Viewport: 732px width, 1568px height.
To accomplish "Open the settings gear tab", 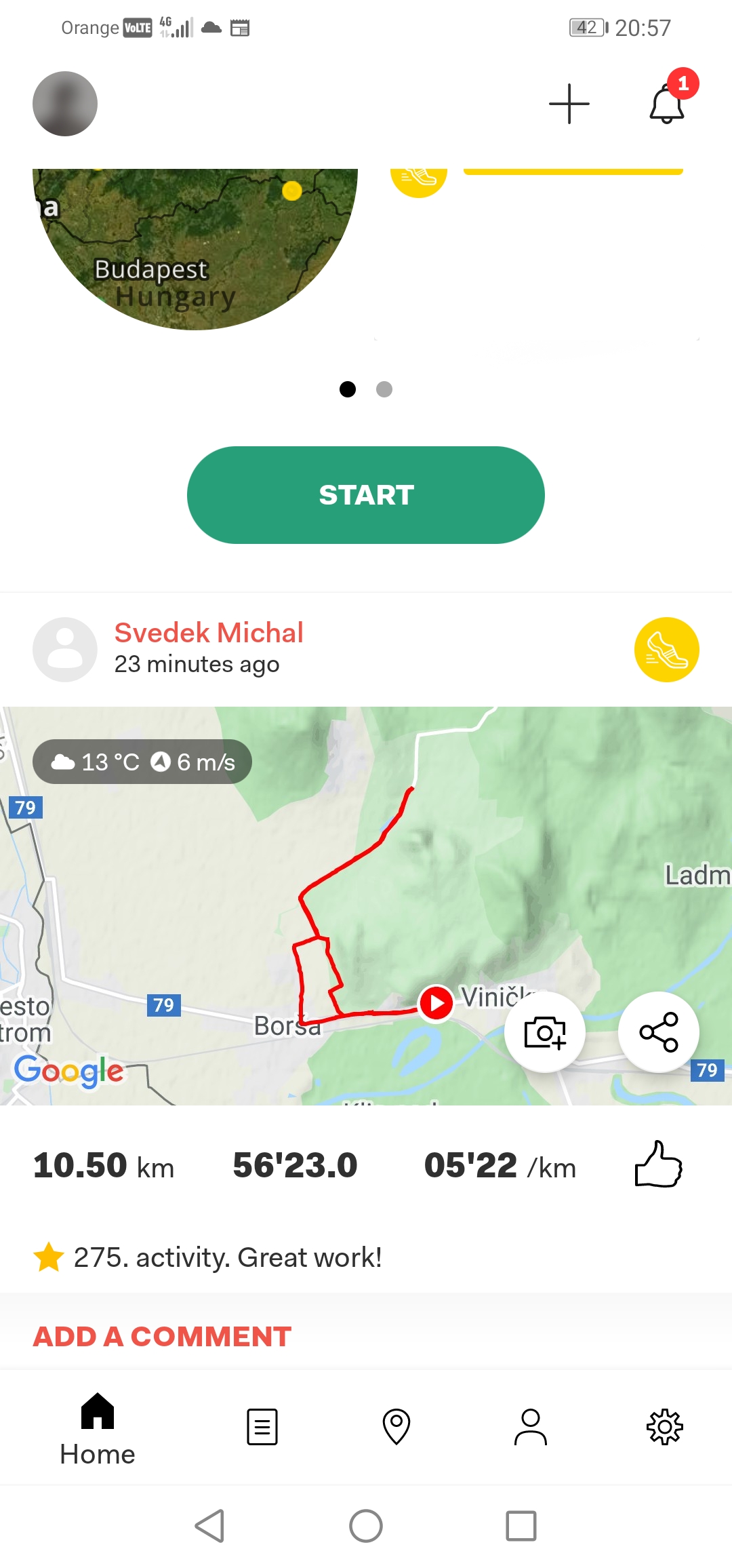I will pyautogui.click(x=665, y=1427).
